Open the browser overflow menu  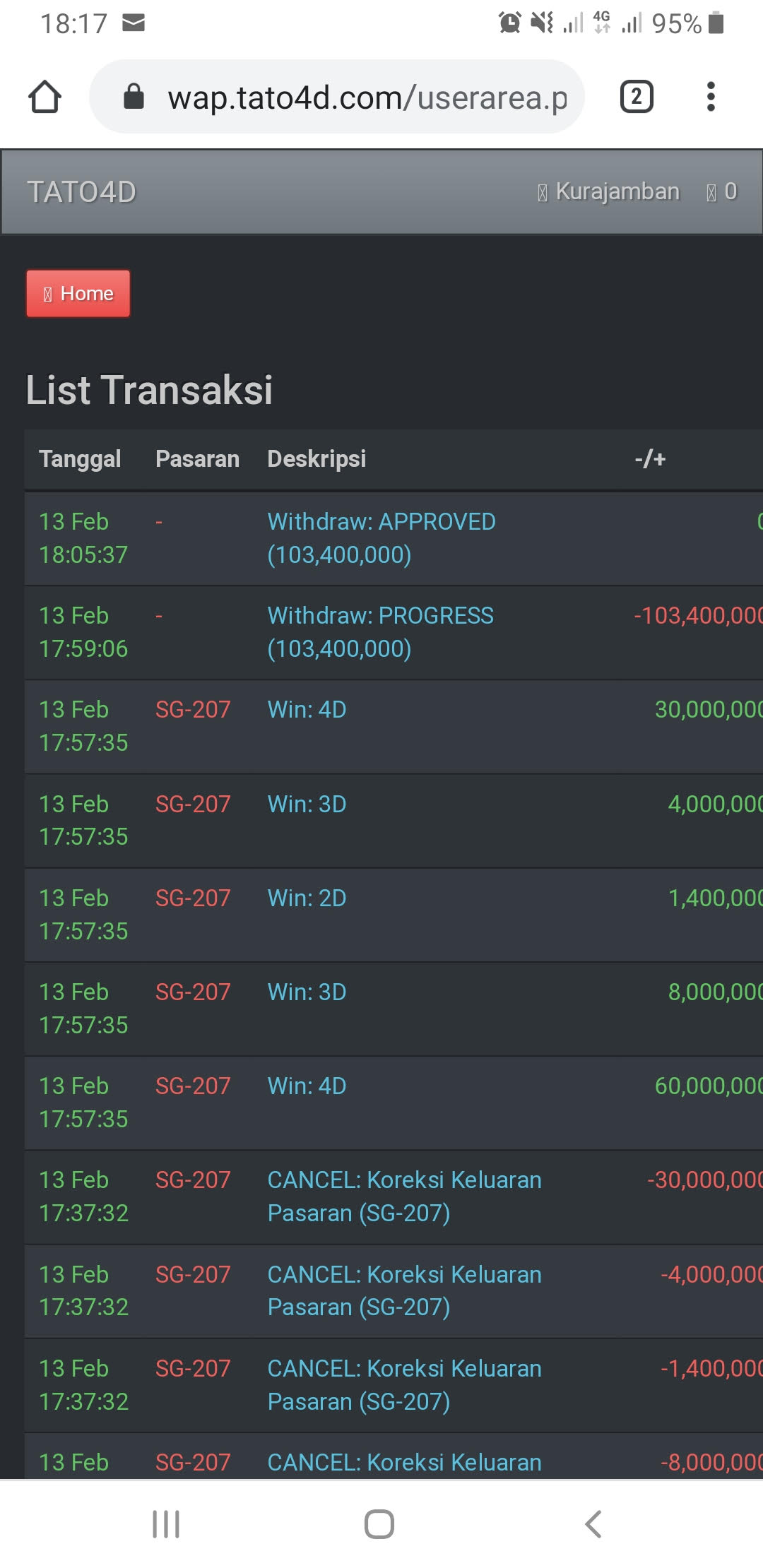[x=711, y=97]
